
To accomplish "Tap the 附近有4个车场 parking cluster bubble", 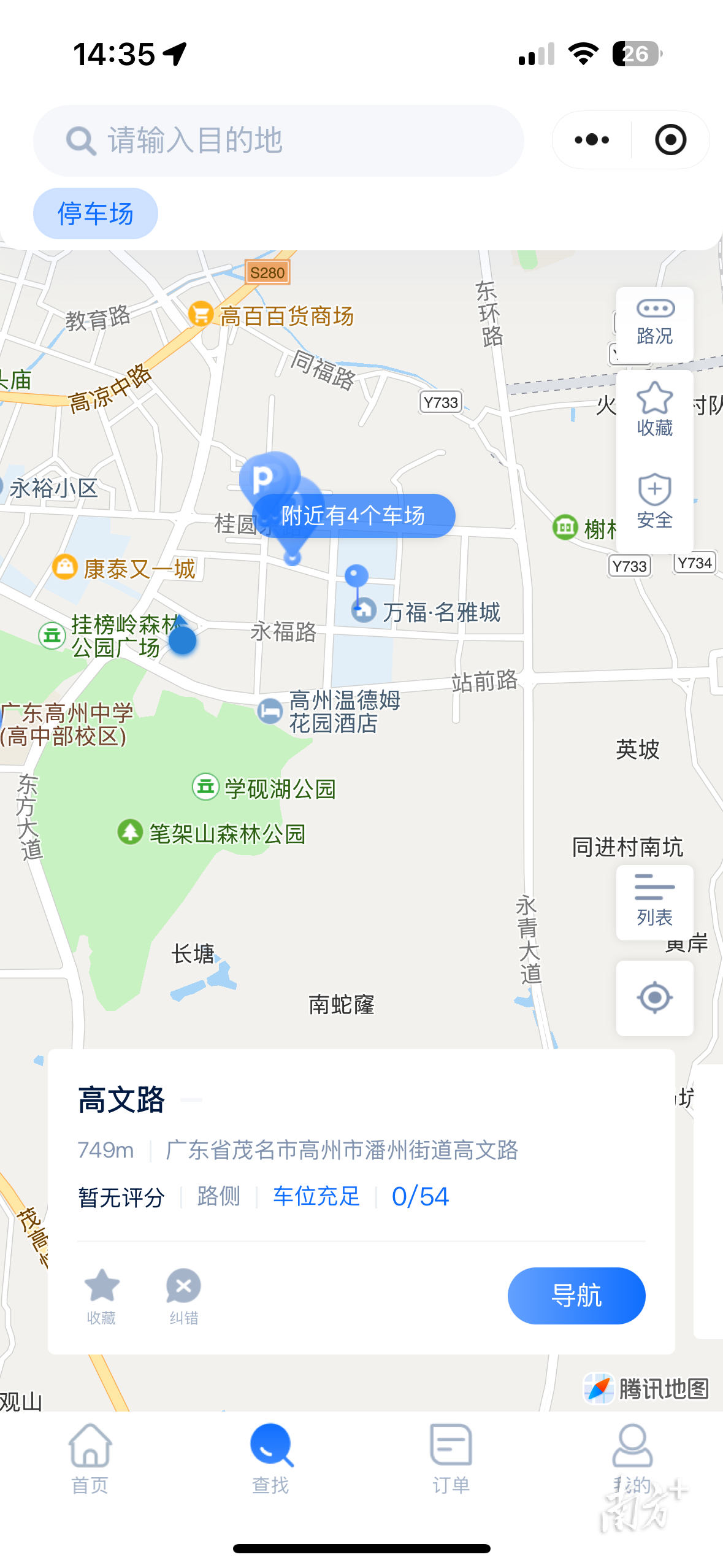I will pyautogui.click(x=353, y=516).
